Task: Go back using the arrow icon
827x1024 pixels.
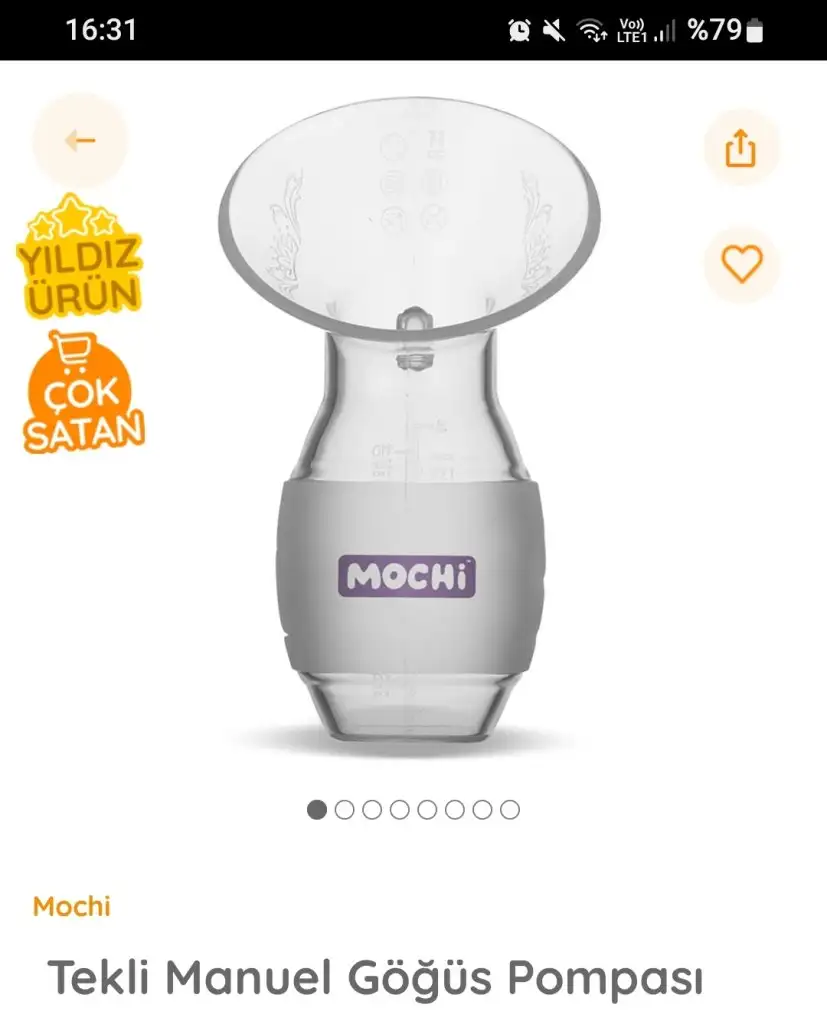Action: pos(81,141)
